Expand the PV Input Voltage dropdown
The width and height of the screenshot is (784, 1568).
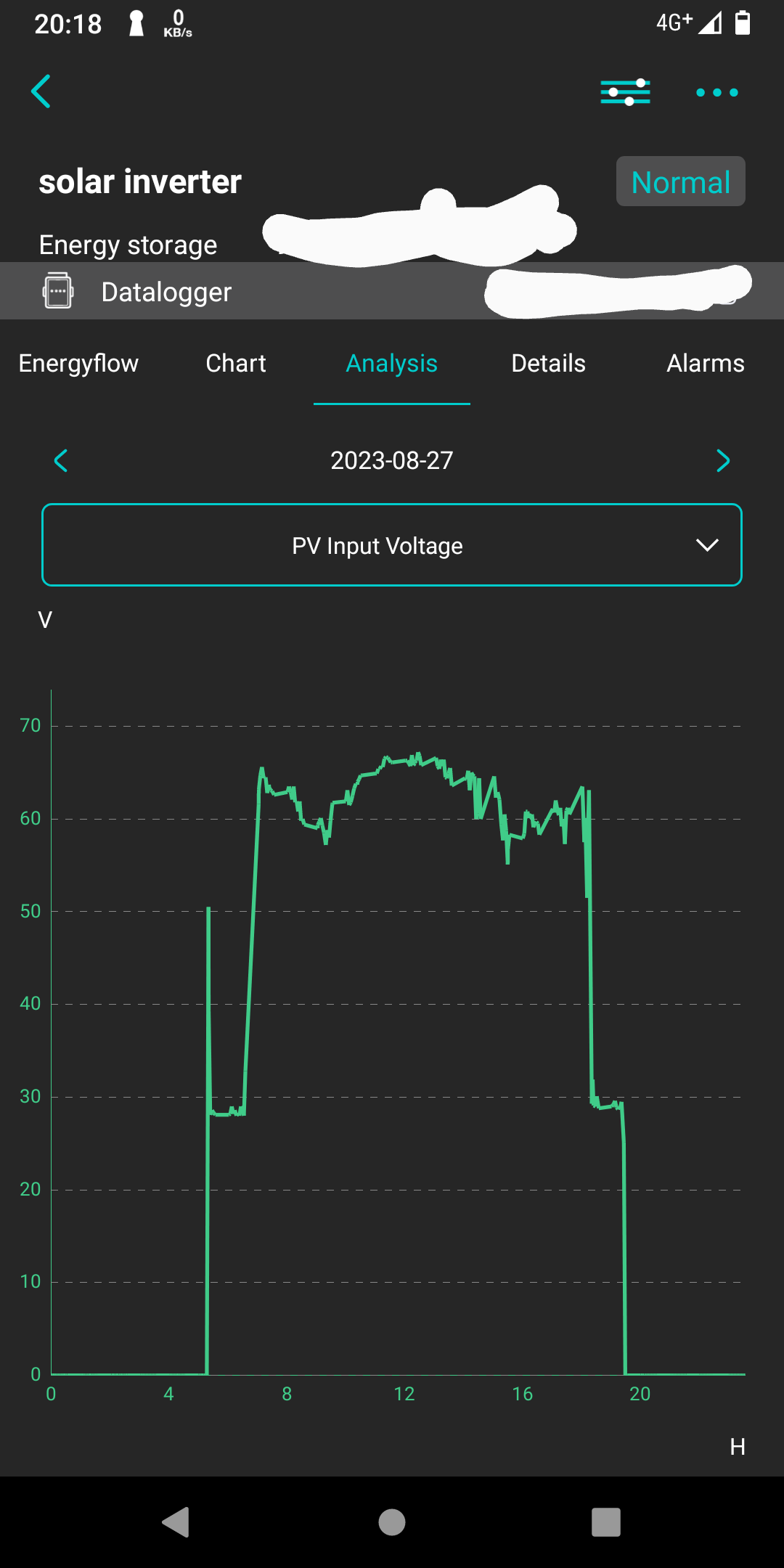pos(392,545)
